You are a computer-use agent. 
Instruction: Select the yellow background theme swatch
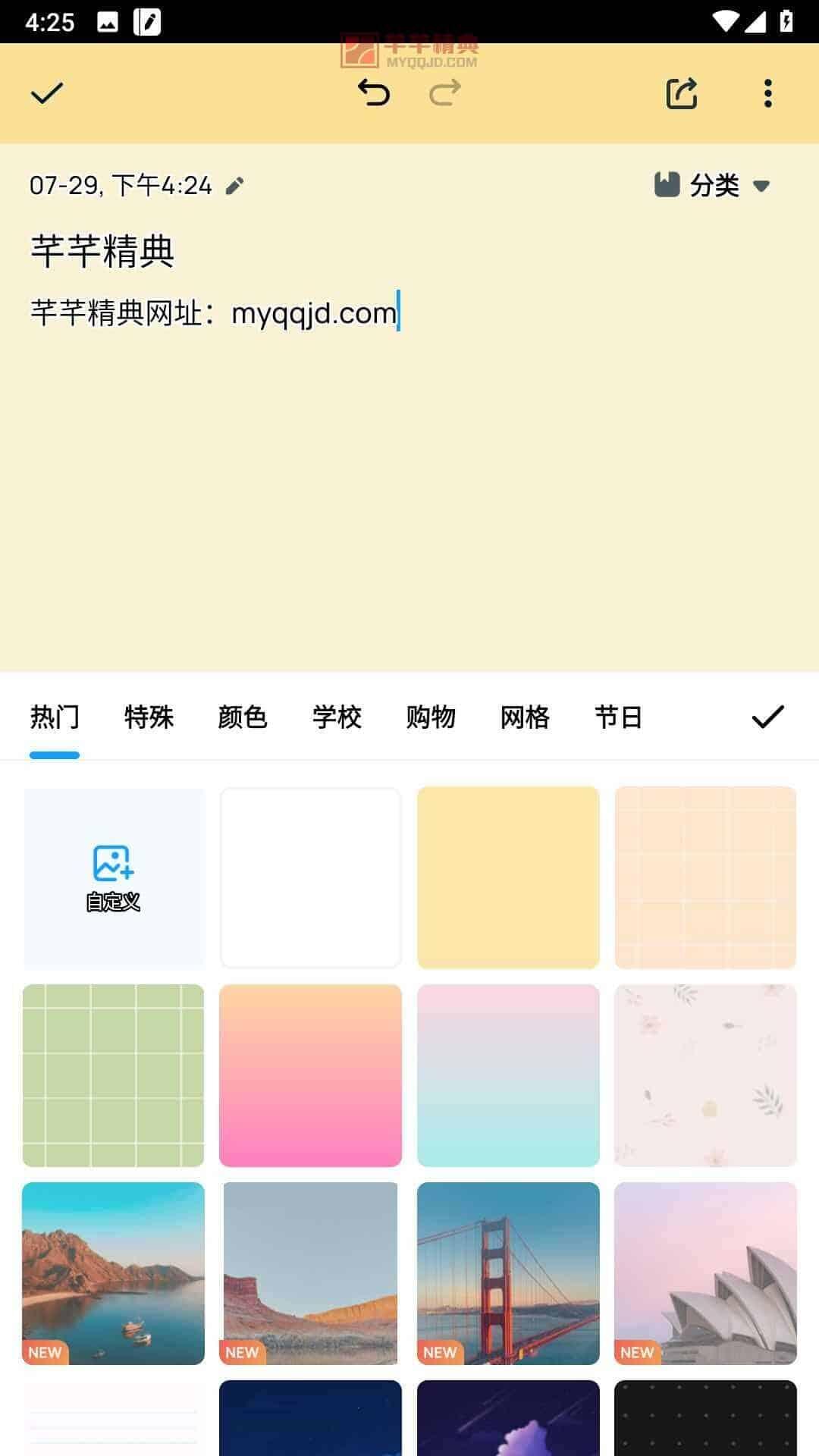tap(508, 877)
